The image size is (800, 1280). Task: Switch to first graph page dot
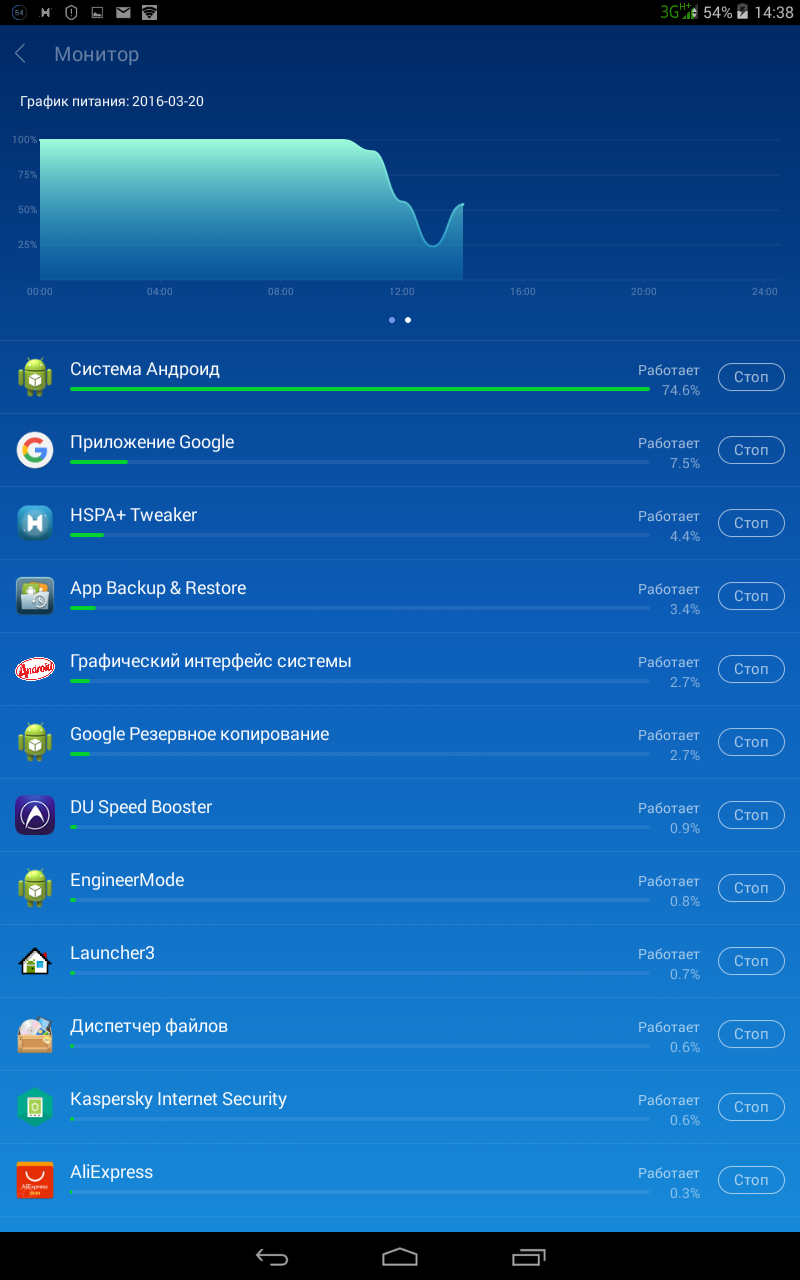pos(392,320)
